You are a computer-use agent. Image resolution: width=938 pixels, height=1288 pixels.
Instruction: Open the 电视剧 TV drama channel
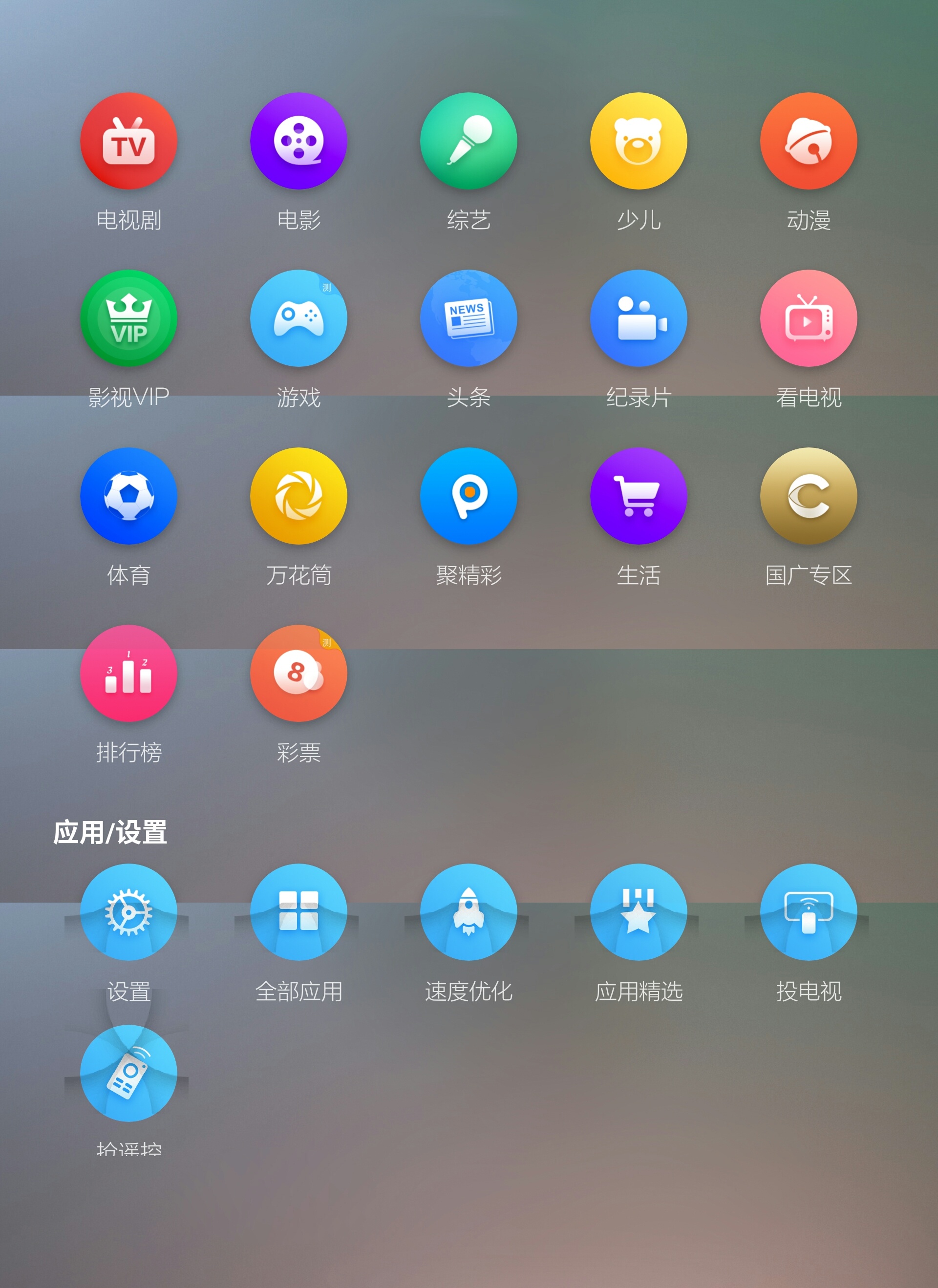(128, 141)
